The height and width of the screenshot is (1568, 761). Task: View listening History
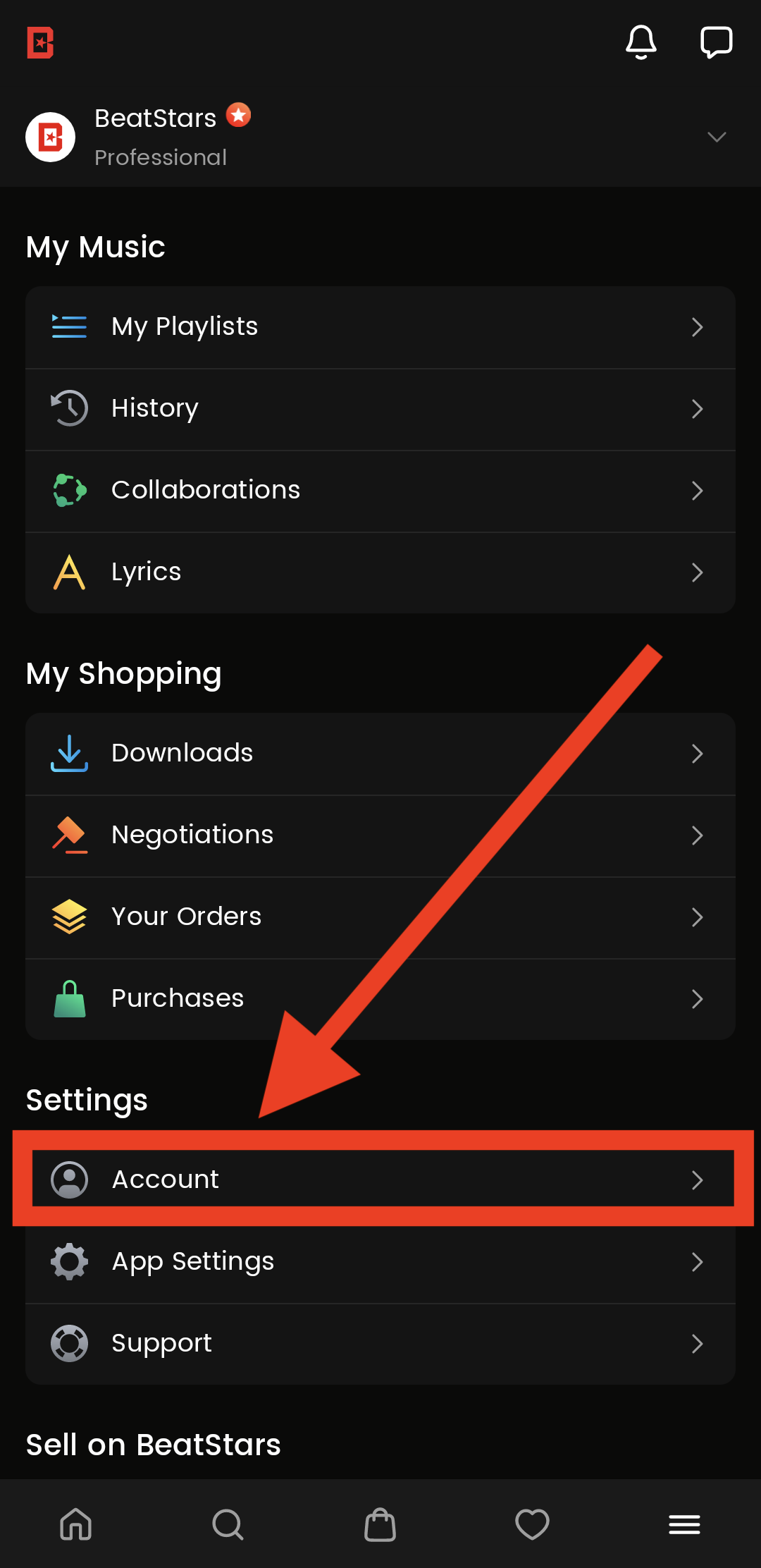tap(380, 409)
